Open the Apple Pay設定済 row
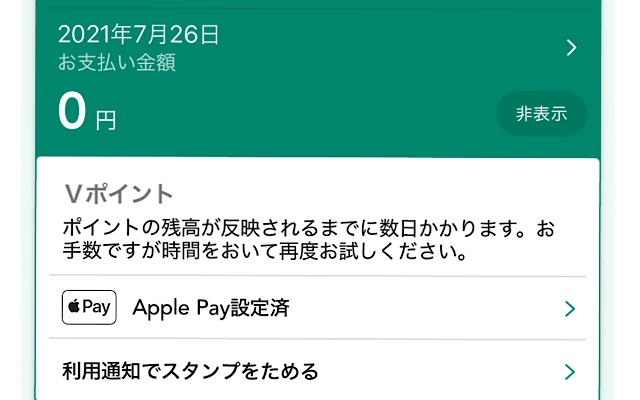Screen dimensions: 640x400 [319, 308]
